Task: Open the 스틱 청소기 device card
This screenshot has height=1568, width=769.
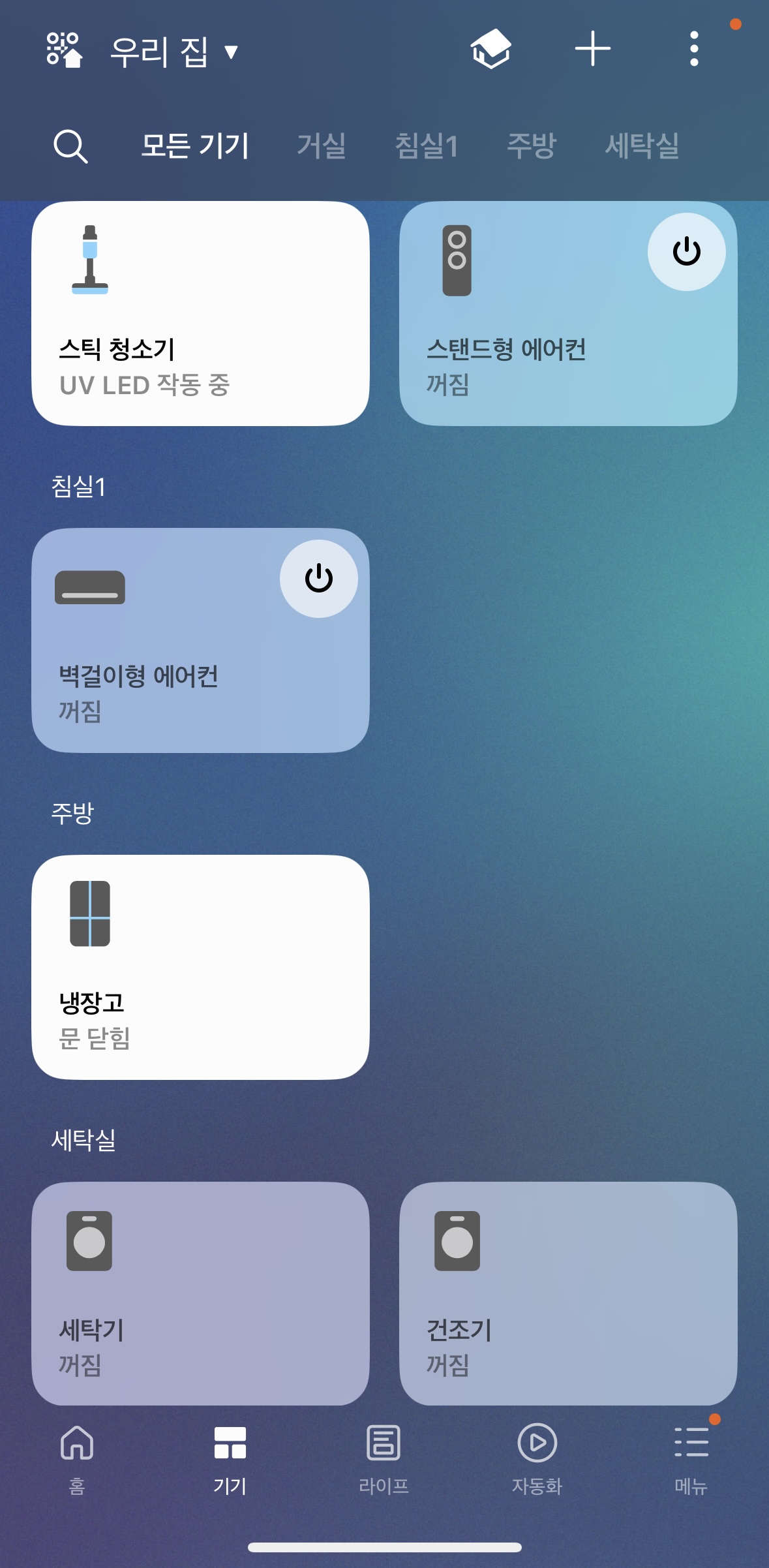Action: (200, 314)
